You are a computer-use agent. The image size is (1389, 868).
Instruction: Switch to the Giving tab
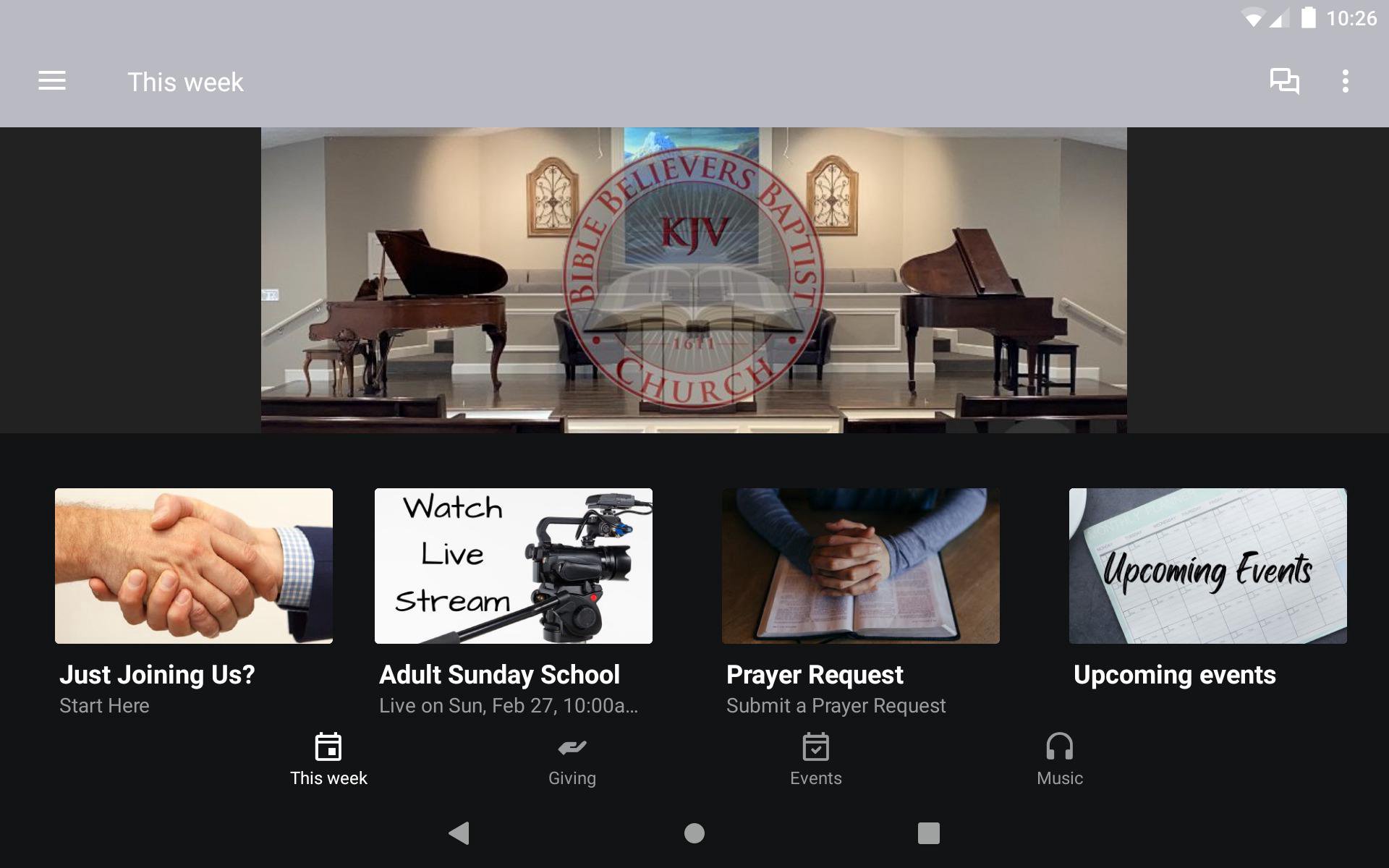click(572, 759)
